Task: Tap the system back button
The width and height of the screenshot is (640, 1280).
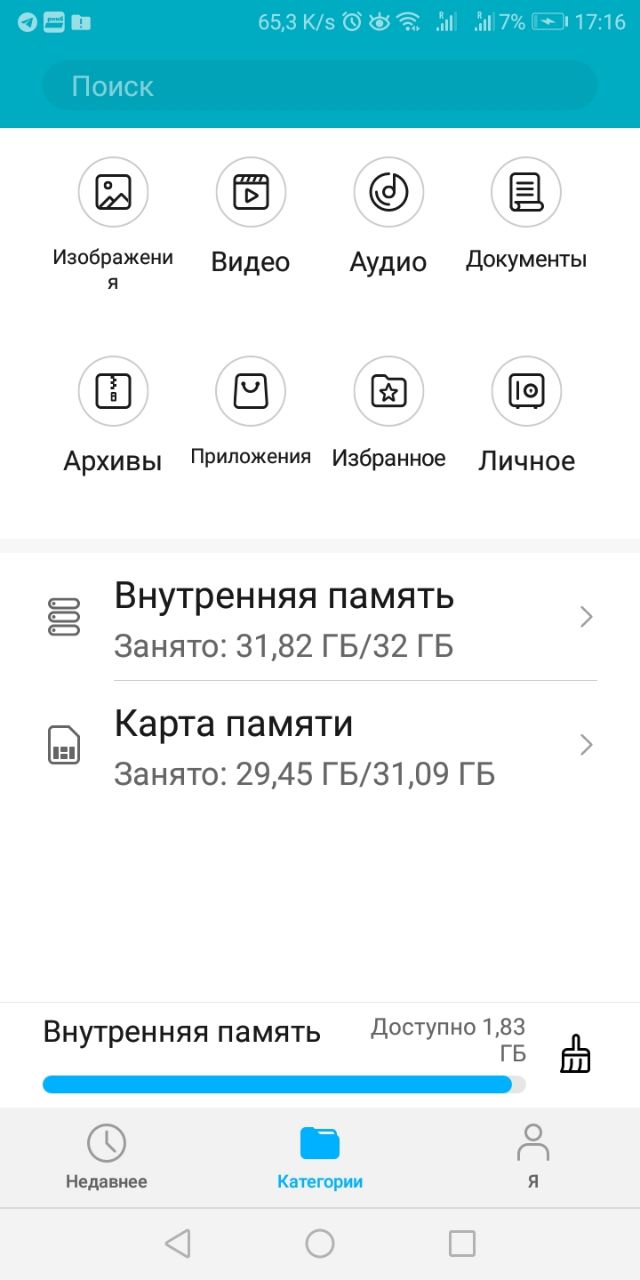Action: [177, 1243]
